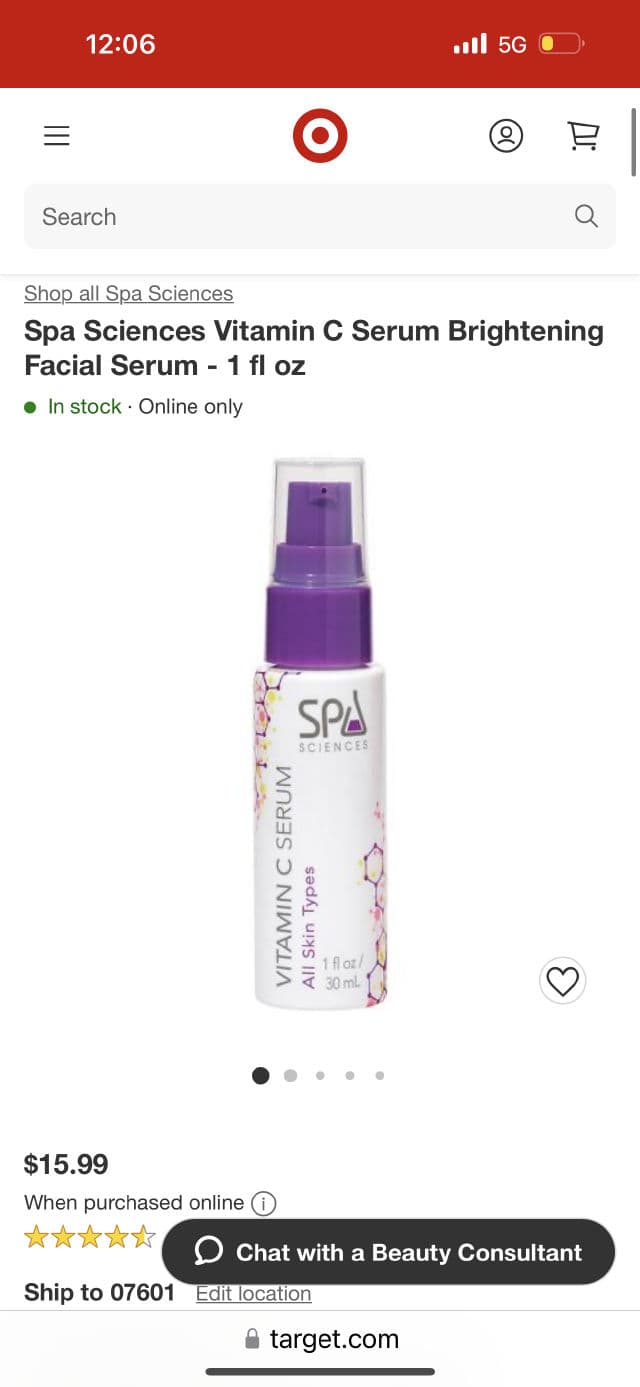Jump to the second image page dot
The width and height of the screenshot is (640, 1387).
(290, 1076)
